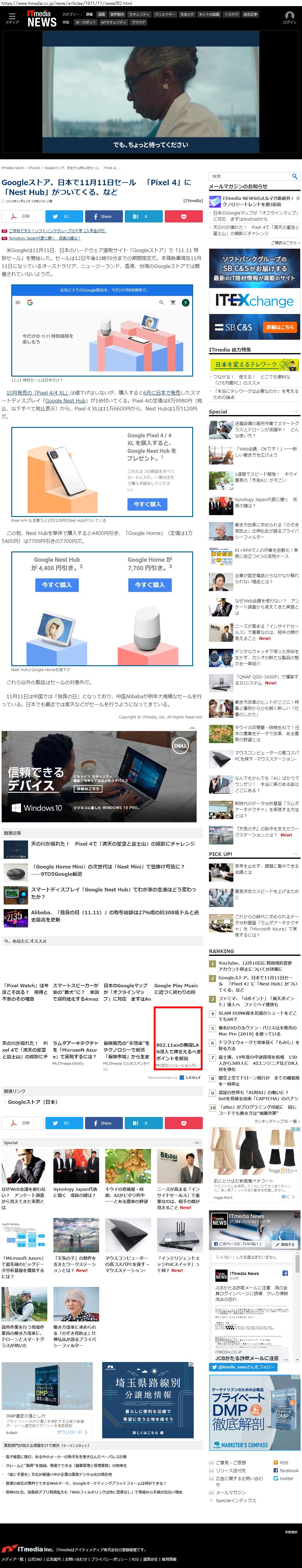Open ranking item about YouTube 利用規約変更
The height and width of the screenshot is (1568, 302).
click(254, 966)
